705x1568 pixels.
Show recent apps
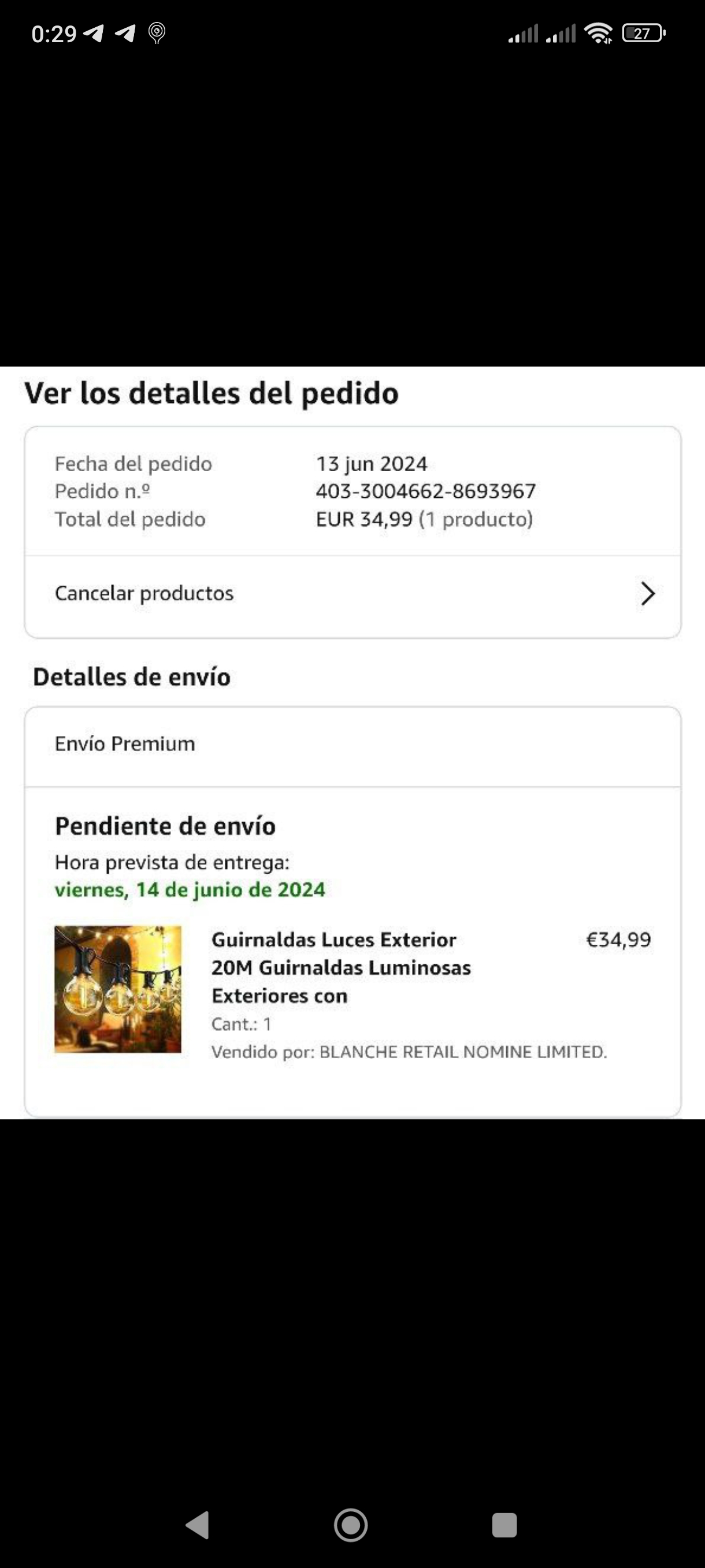coord(504,1525)
